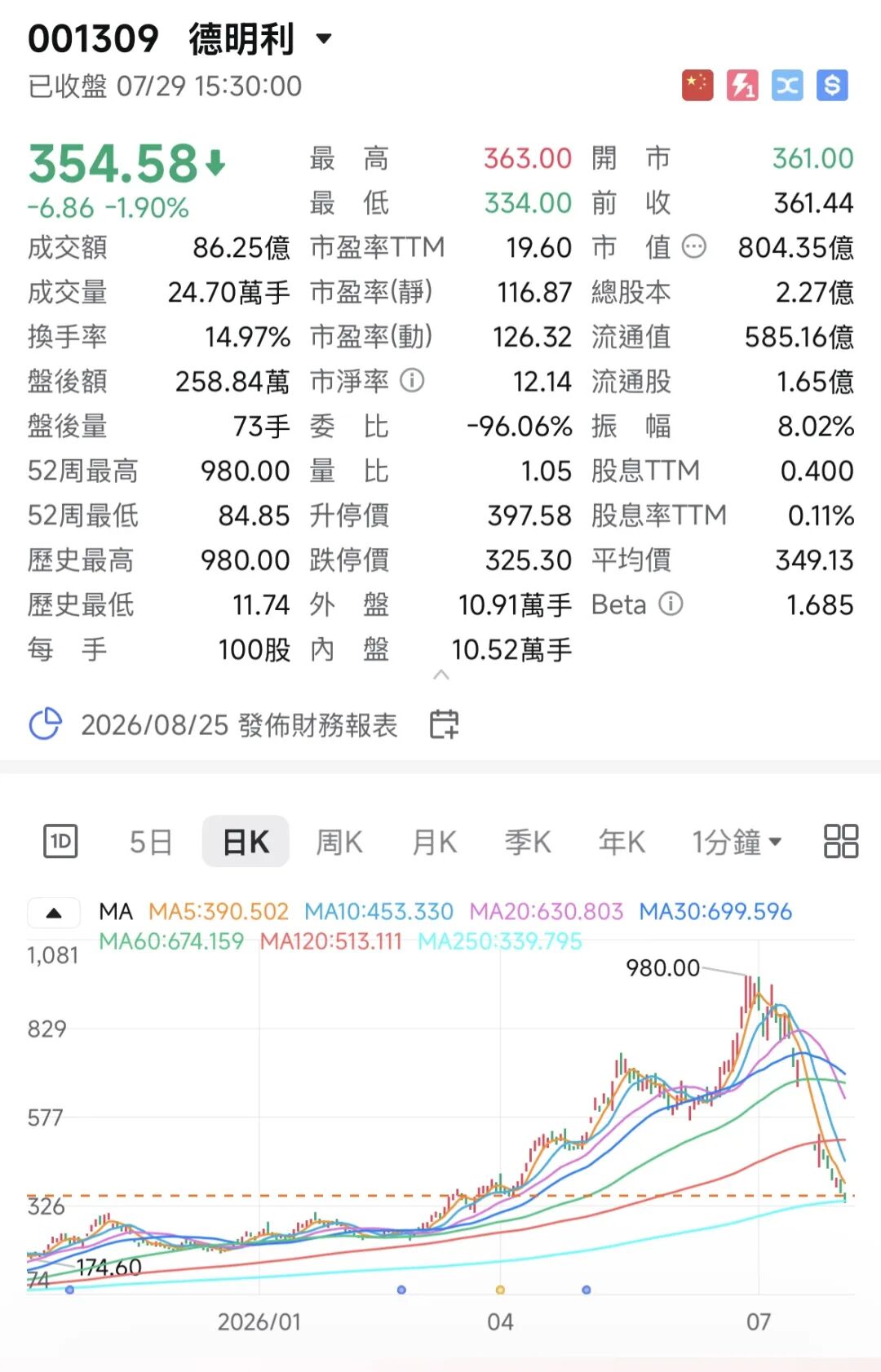Open the 市值 more options icon
This screenshot has height=1372, width=881.
pyautogui.click(x=693, y=246)
